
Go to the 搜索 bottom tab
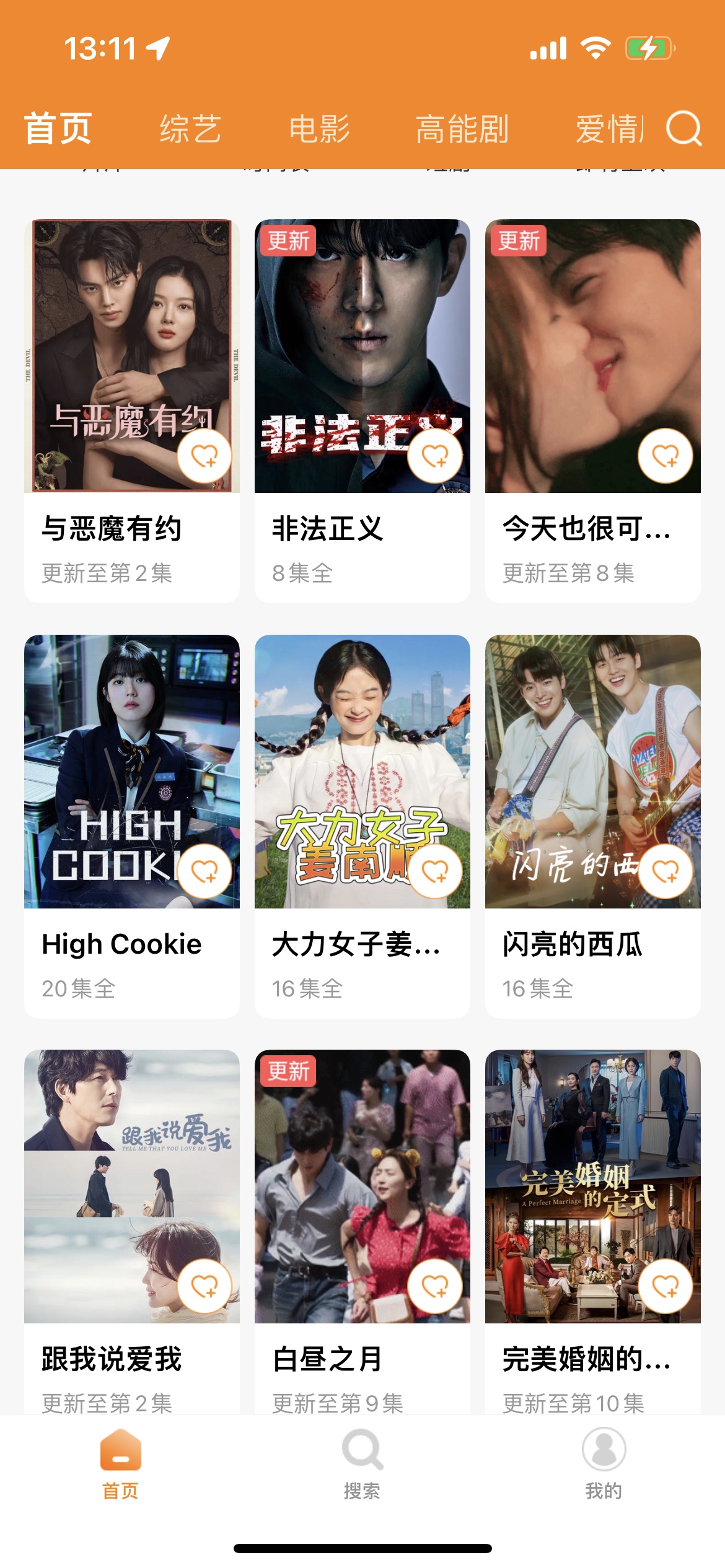point(362,1464)
